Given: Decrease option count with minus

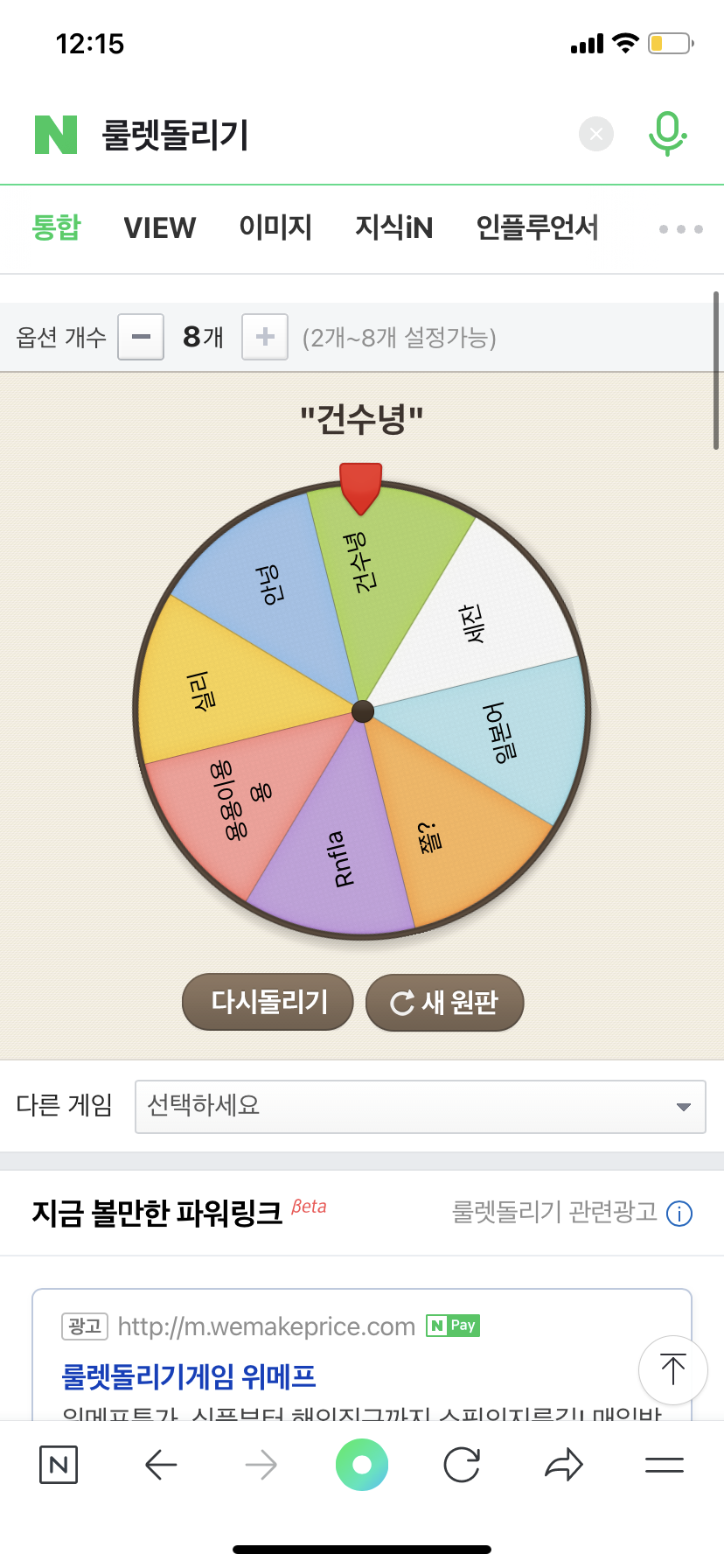Looking at the screenshot, I should (x=141, y=337).
